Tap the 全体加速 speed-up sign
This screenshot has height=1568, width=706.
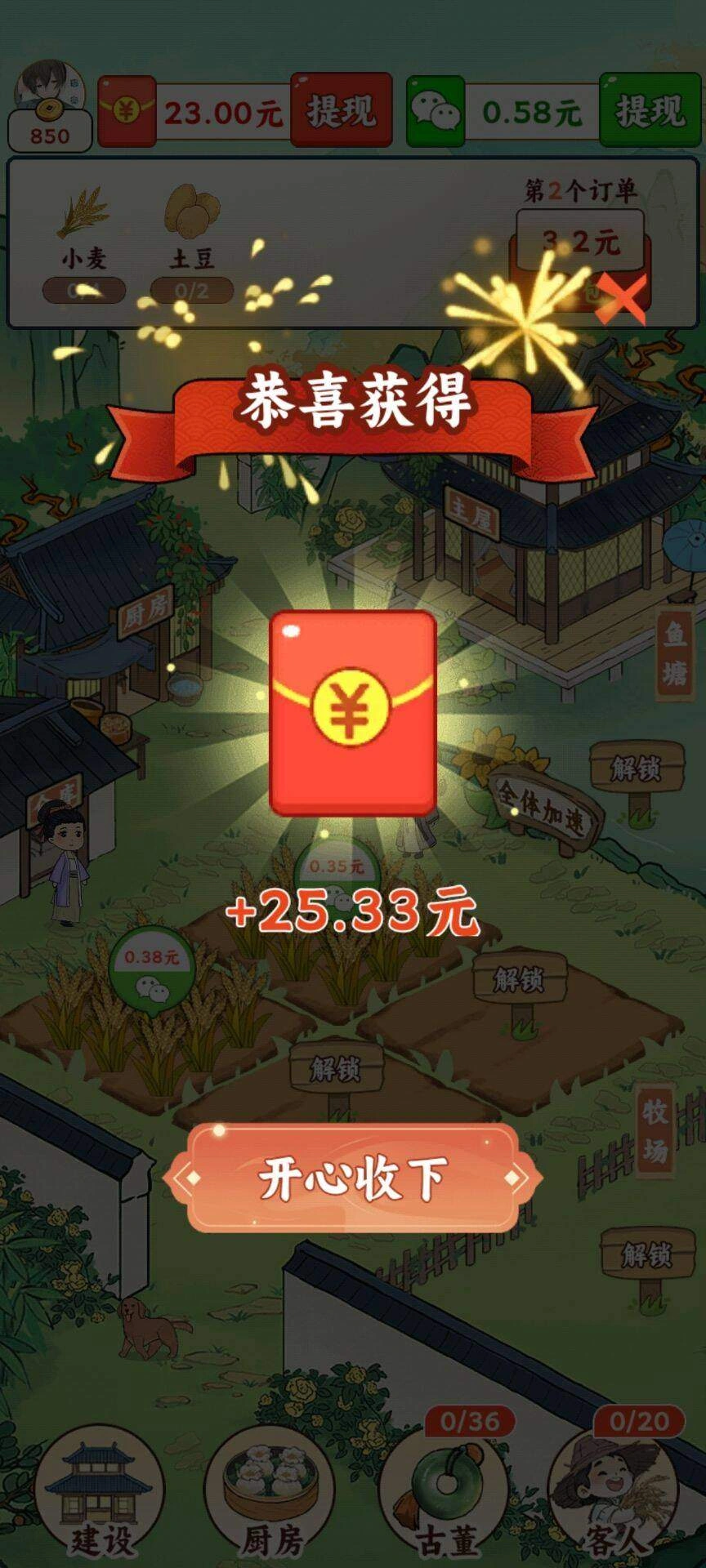coord(543,806)
